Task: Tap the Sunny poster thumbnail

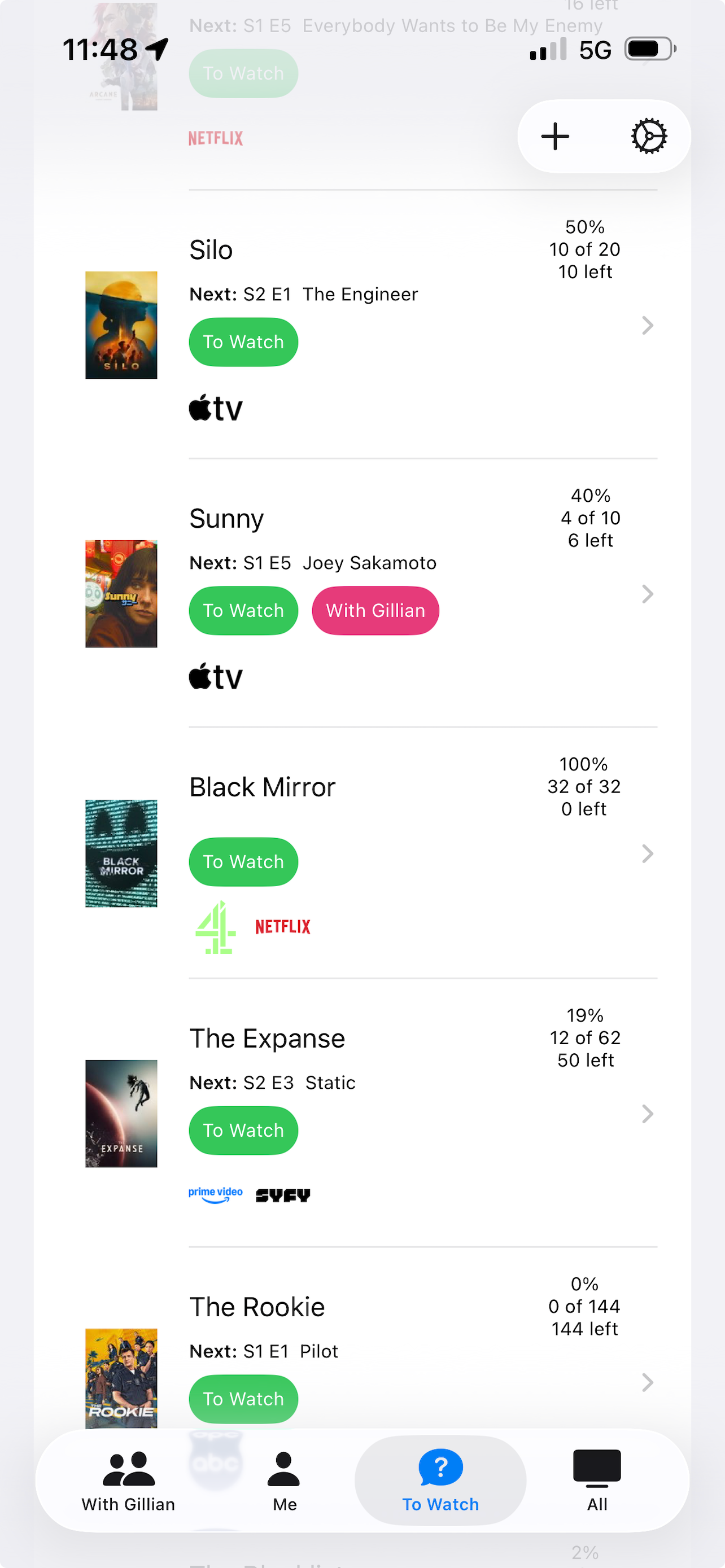Action: tap(121, 593)
